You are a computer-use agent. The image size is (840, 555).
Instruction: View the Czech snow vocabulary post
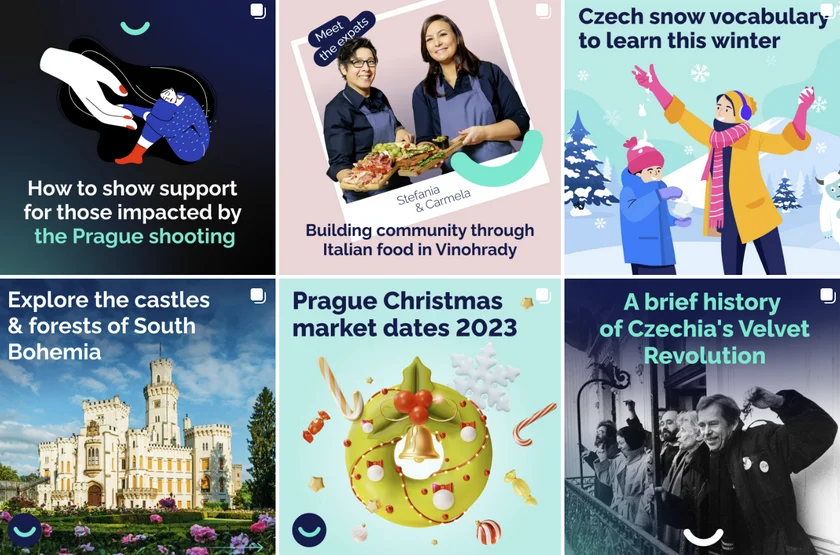702,137
